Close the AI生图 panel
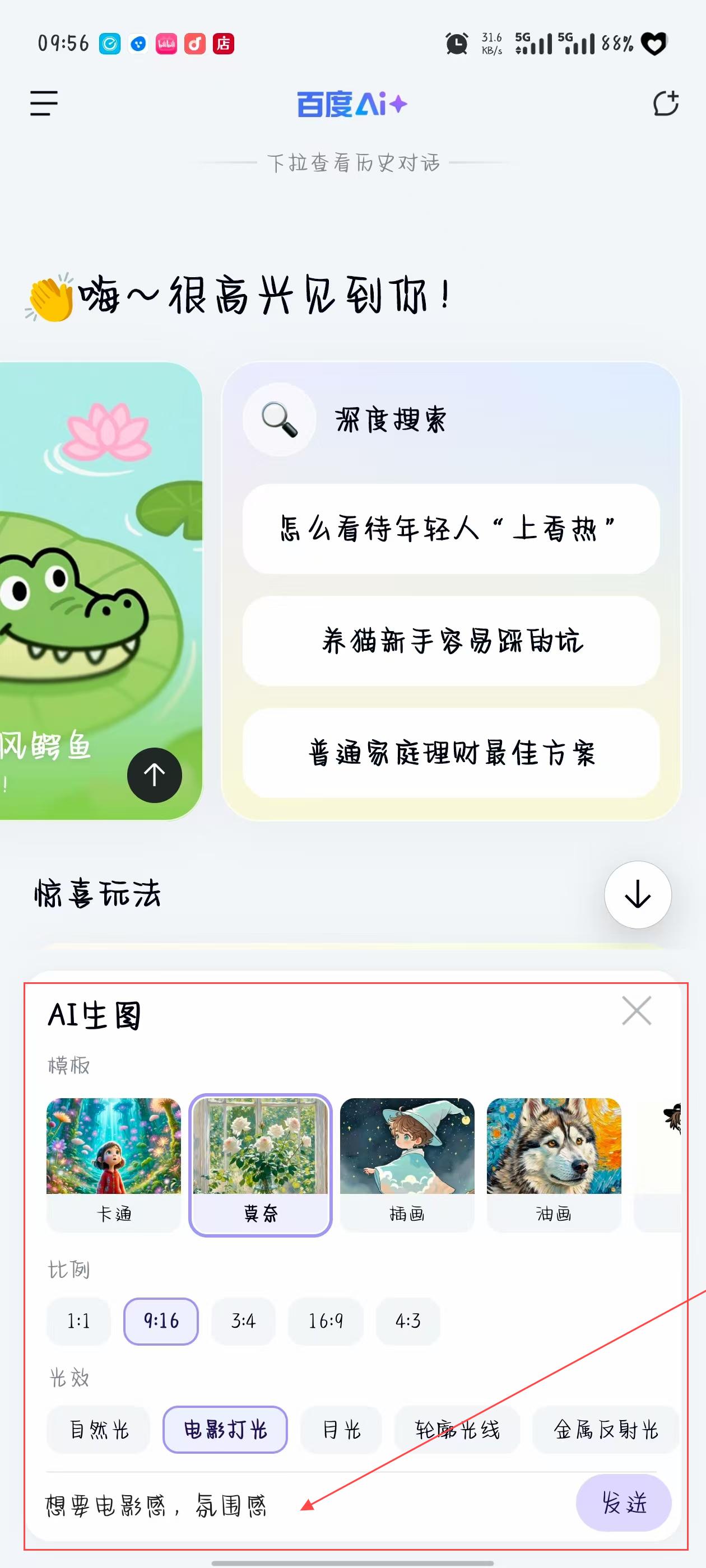706x1568 pixels. pyautogui.click(x=637, y=1011)
